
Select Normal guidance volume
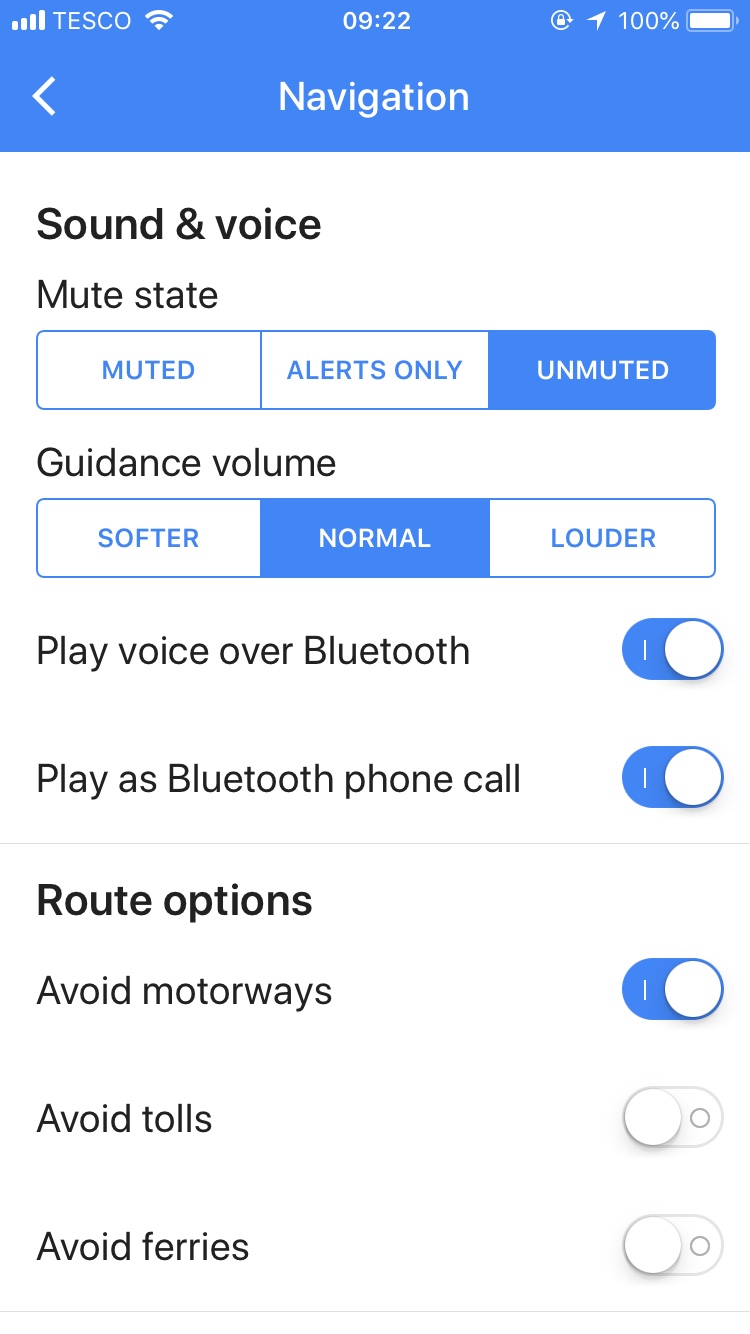coord(375,538)
